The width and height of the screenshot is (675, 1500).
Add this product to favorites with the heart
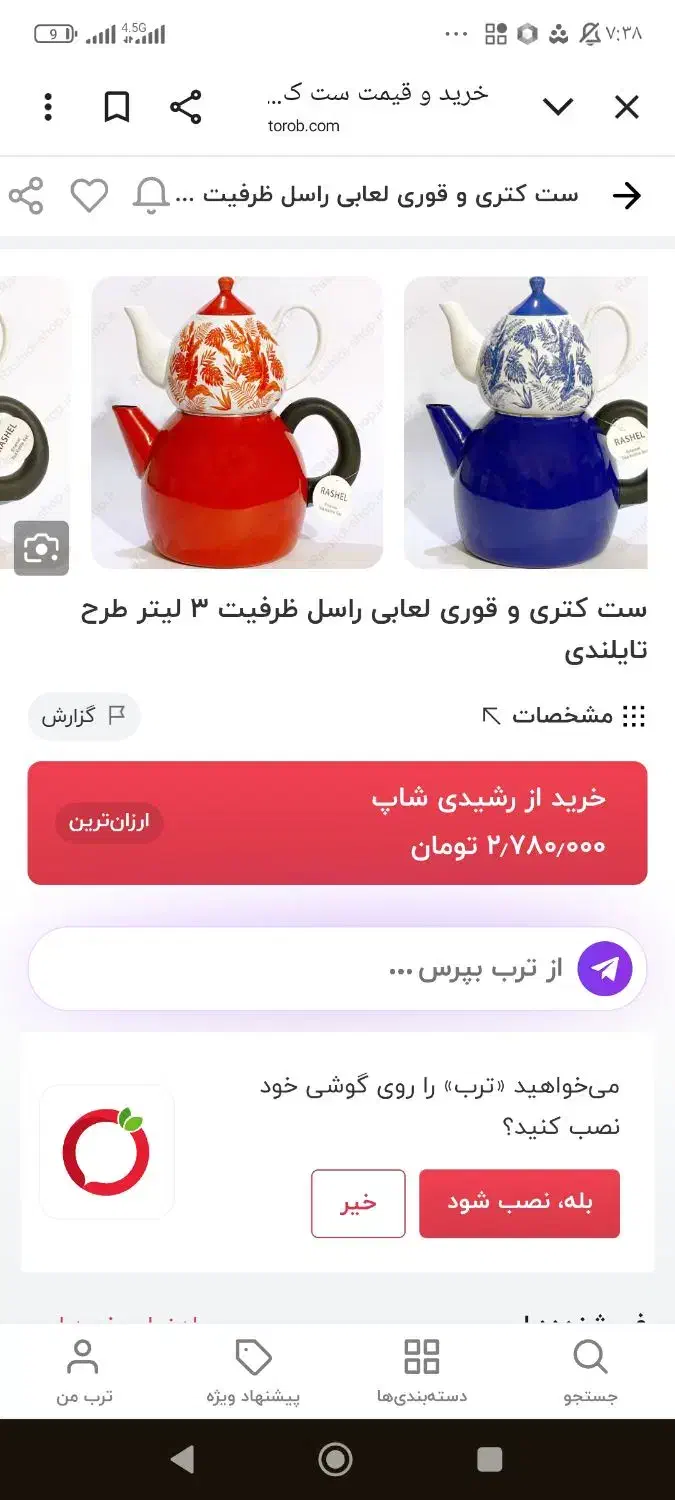(89, 196)
